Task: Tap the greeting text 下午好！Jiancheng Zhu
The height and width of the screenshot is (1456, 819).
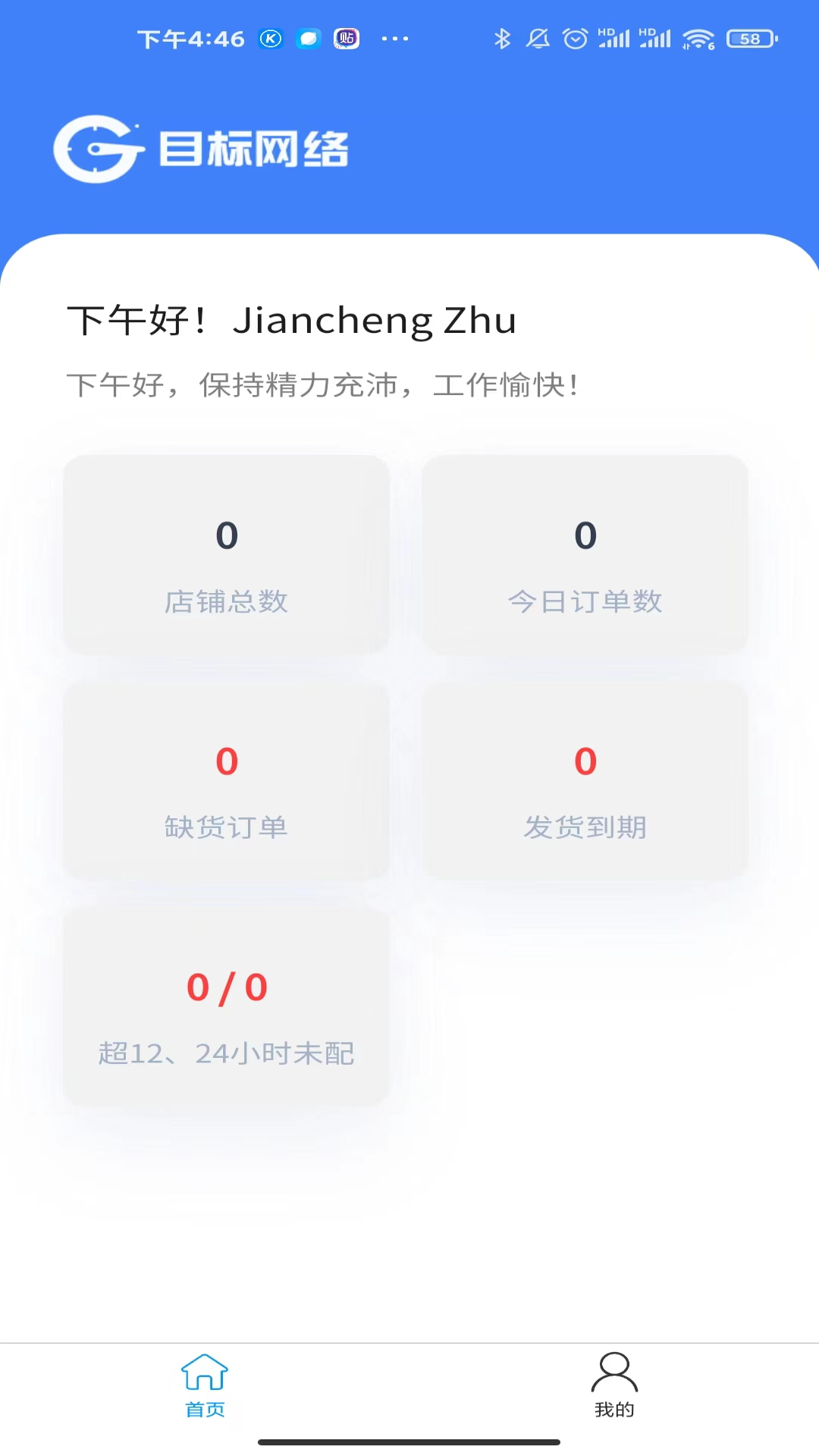Action: pyautogui.click(x=292, y=319)
